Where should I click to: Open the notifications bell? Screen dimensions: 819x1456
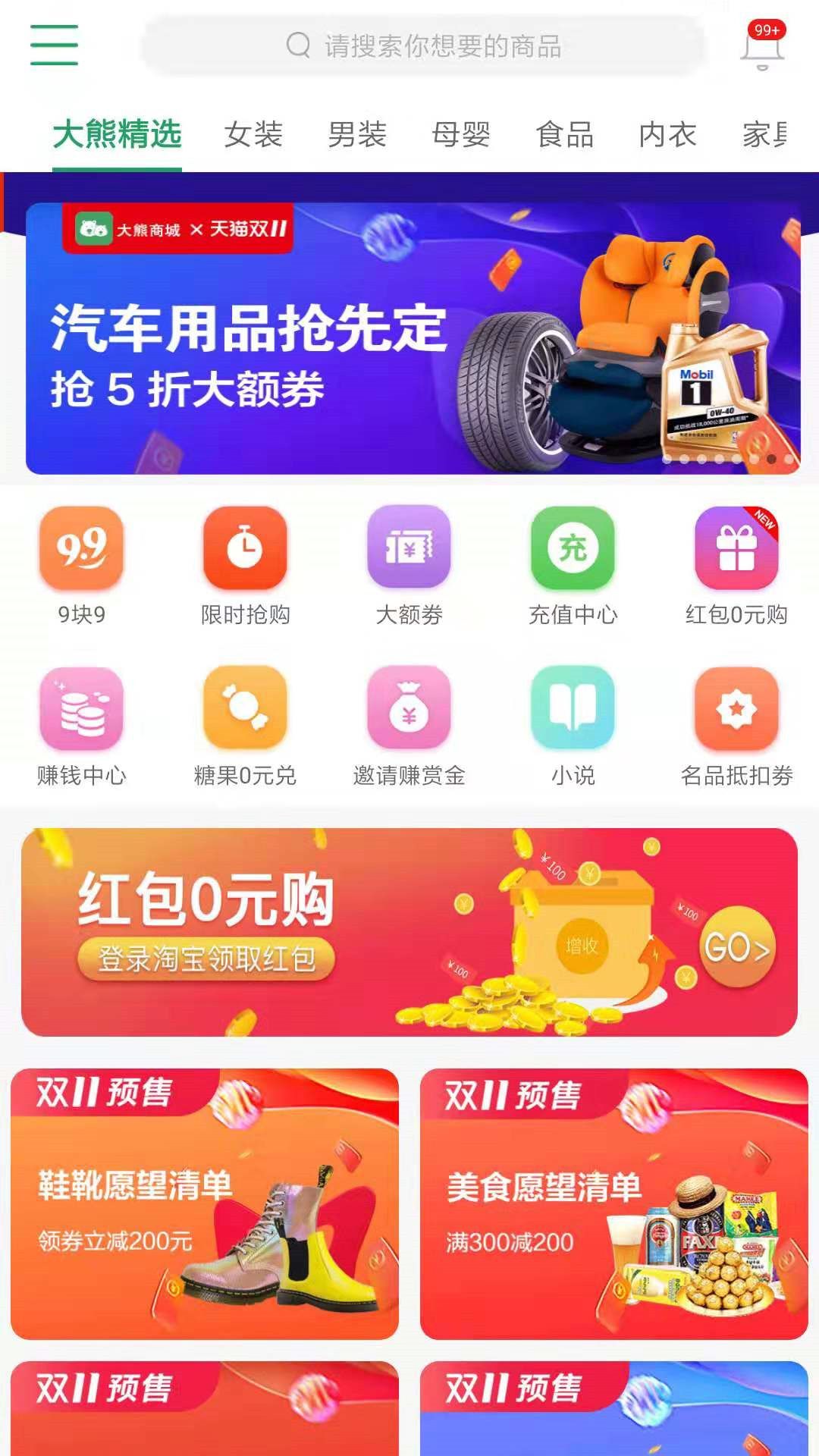(761, 47)
